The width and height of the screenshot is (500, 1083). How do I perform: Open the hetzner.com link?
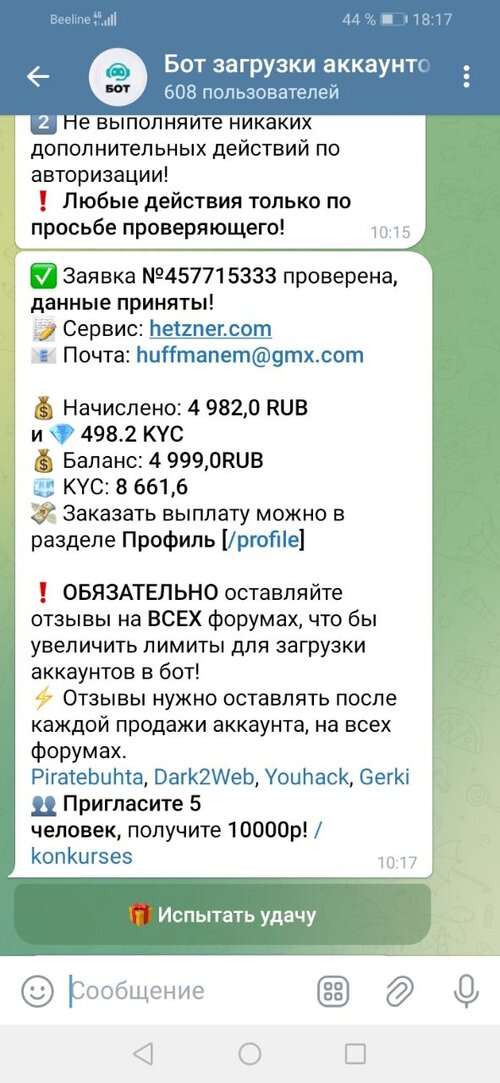pyautogui.click(x=211, y=329)
